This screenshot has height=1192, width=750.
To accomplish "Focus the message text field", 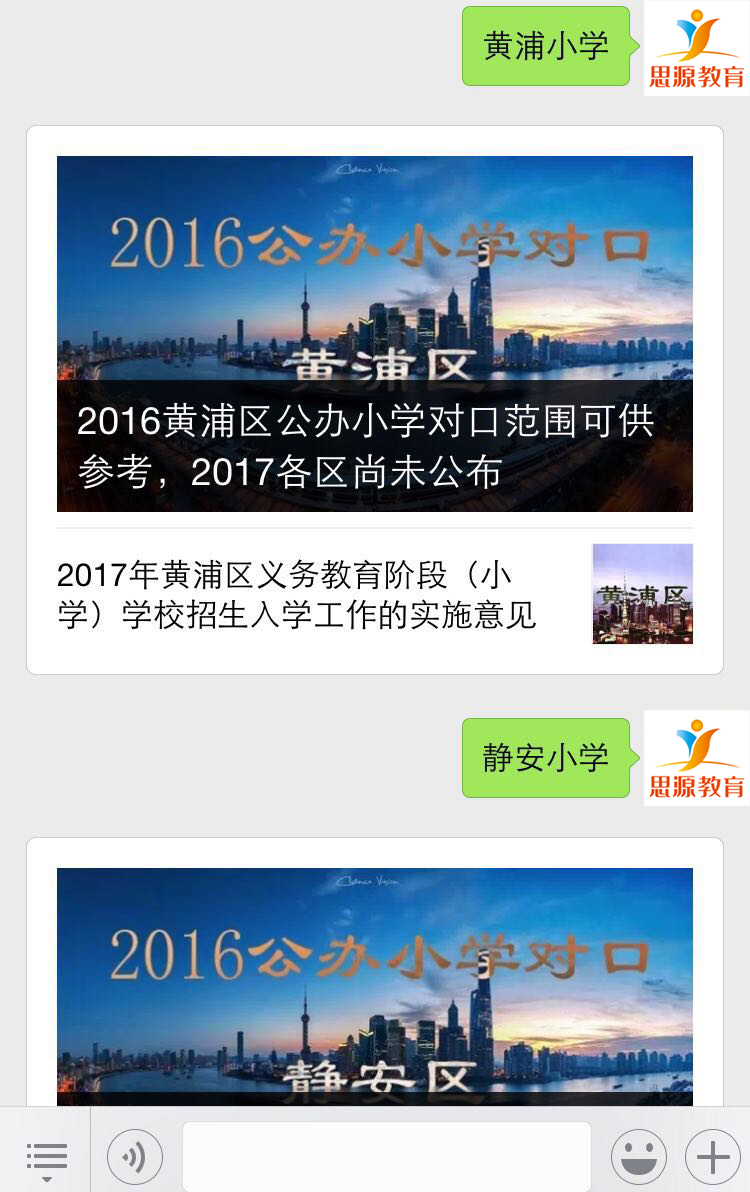I will pyautogui.click(x=386, y=1157).
